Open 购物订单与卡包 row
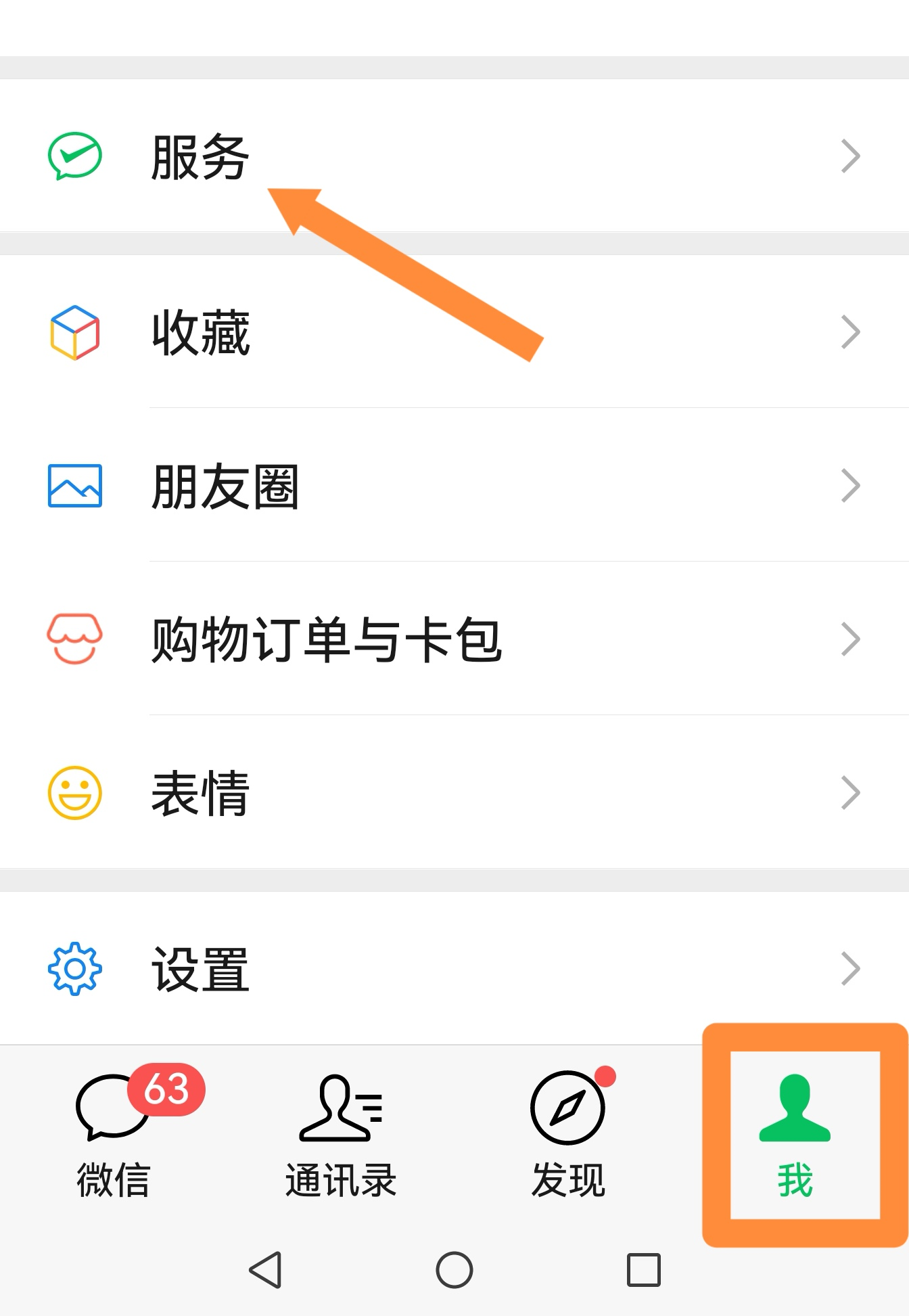Image resolution: width=909 pixels, height=1316 pixels. pos(326,639)
